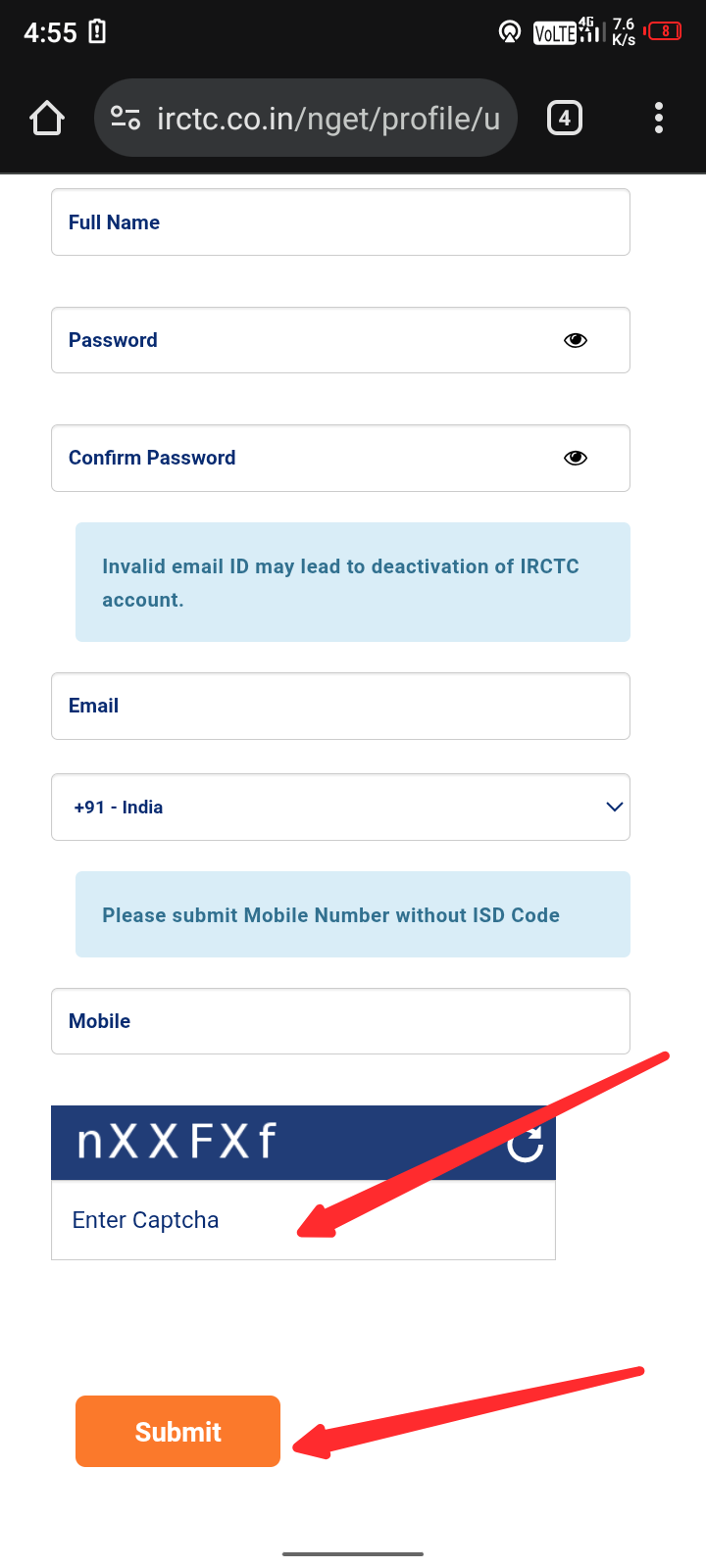This screenshot has height=1568, width=706.
Task: Go to the browser home page
Action: (46, 119)
